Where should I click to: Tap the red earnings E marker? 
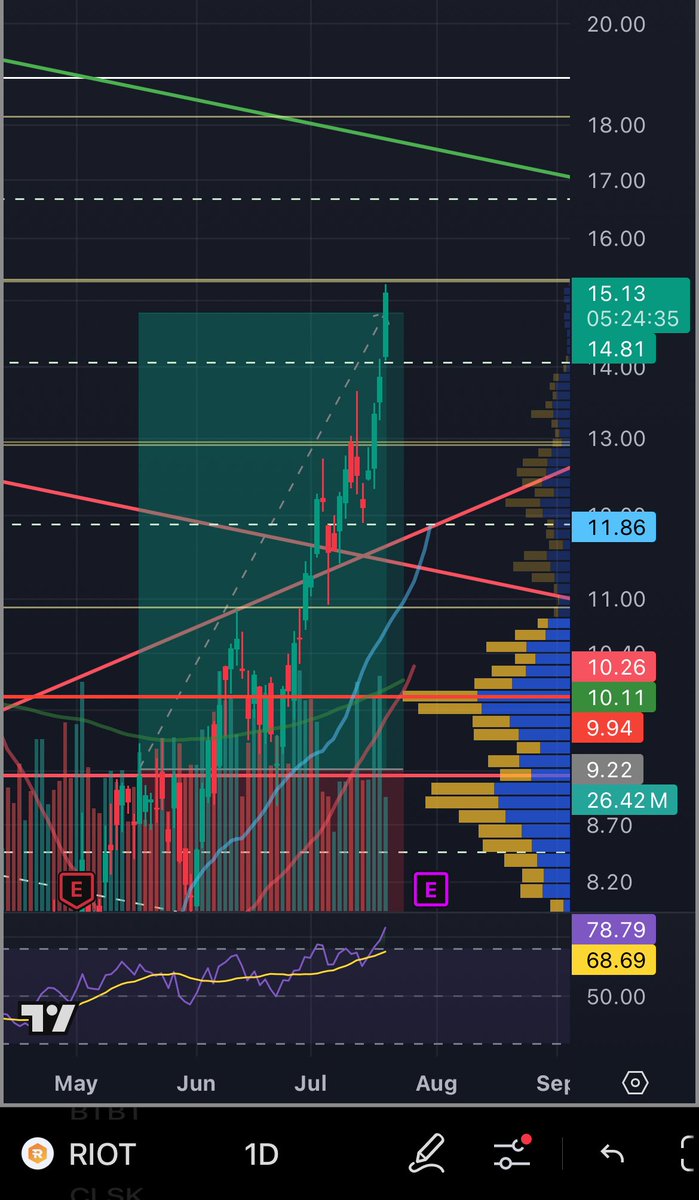tap(76, 888)
